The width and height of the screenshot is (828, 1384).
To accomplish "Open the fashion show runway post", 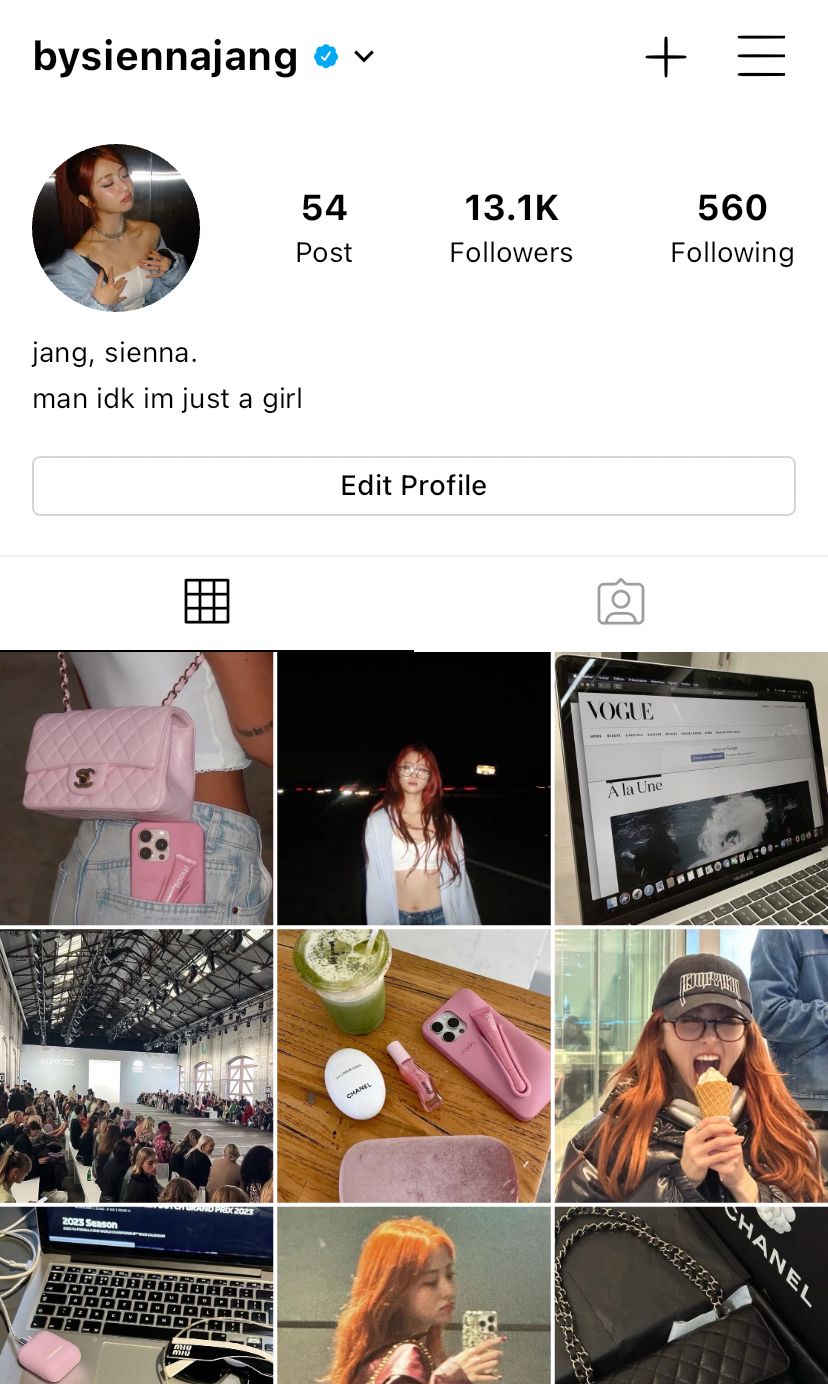I will tap(136, 1065).
